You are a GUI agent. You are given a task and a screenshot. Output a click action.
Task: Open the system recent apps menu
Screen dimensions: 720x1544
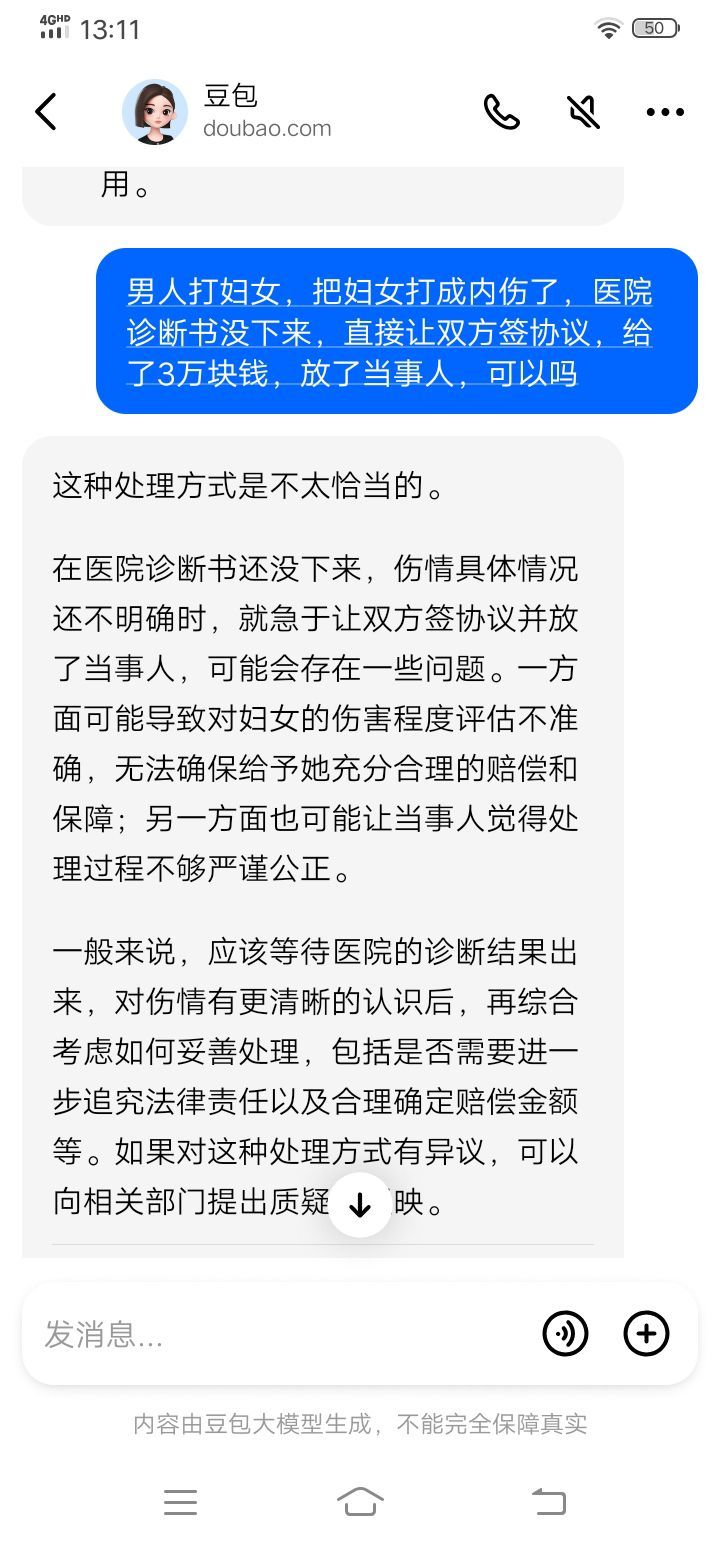[x=180, y=1502]
